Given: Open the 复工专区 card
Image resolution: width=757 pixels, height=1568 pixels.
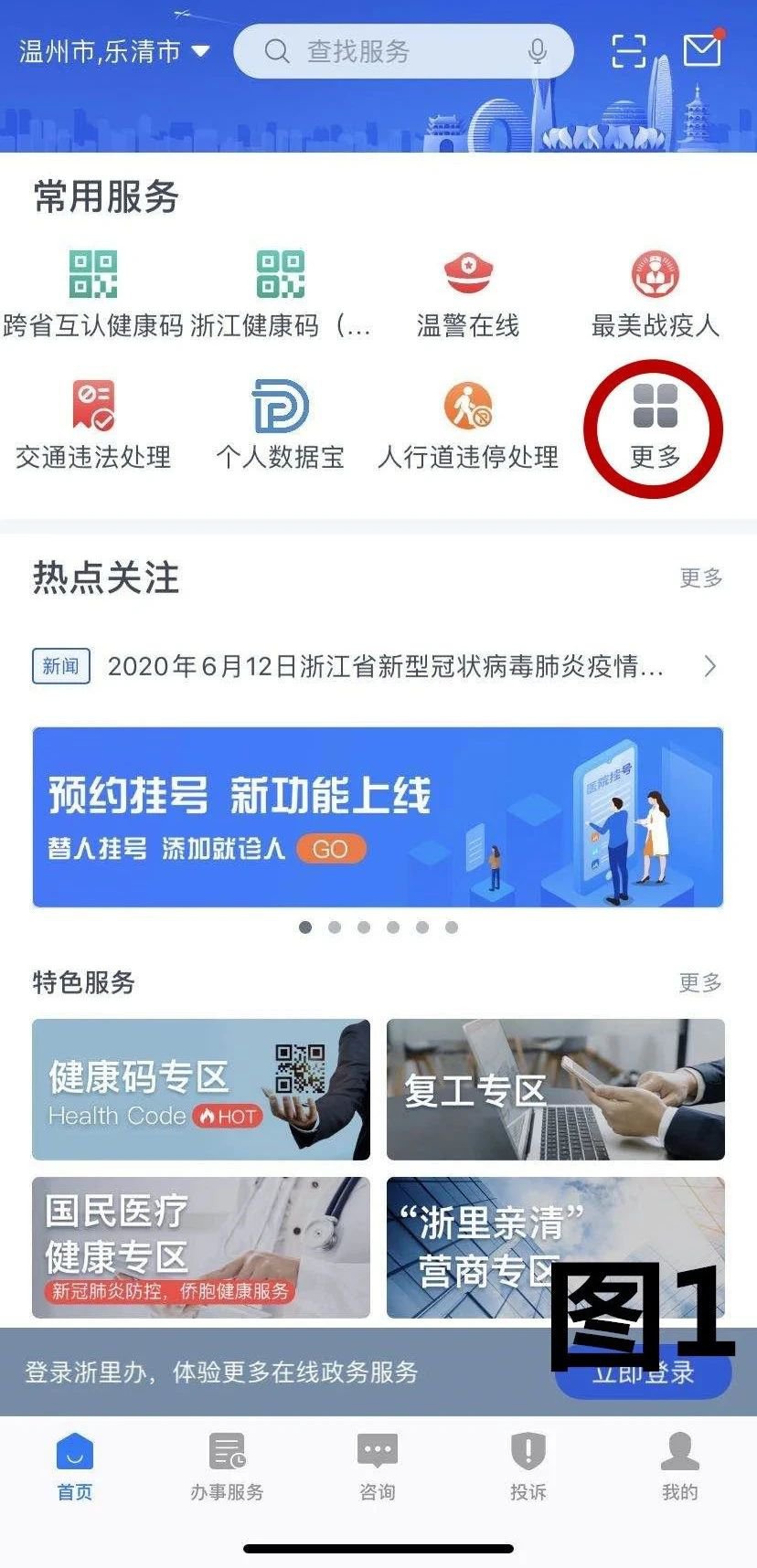Looking at the screenshot, I should [x=555, y=1089].
